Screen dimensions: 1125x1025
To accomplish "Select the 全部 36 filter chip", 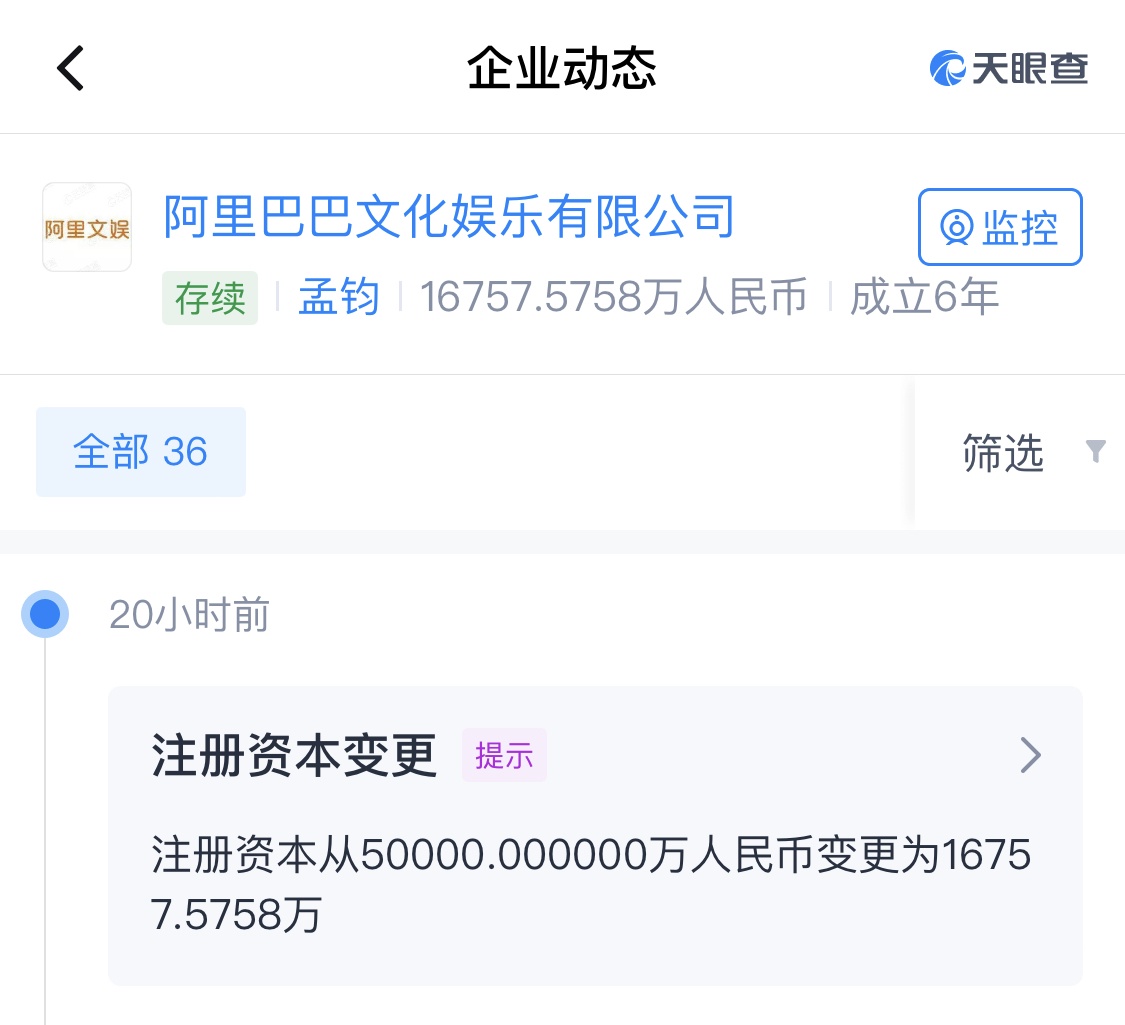I will tap(141, 452).
